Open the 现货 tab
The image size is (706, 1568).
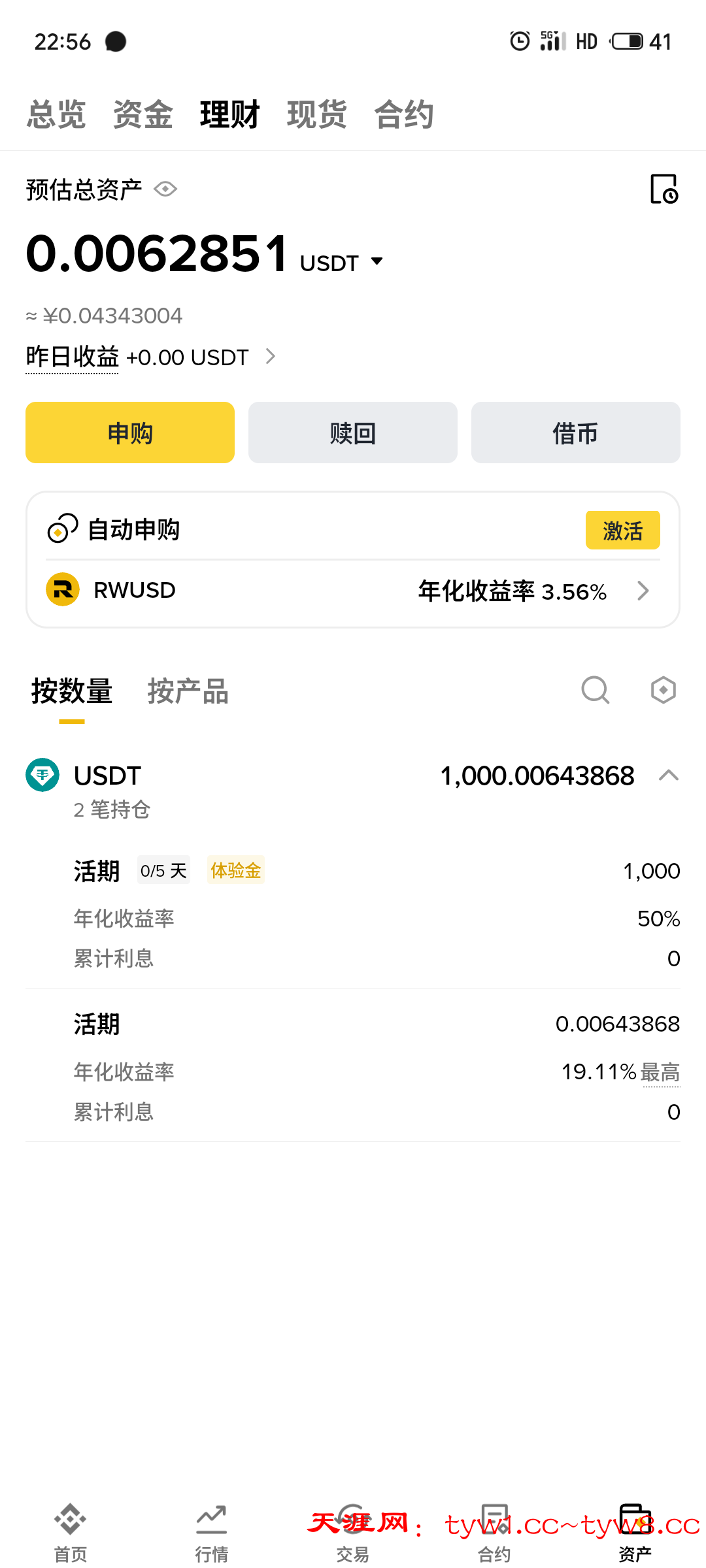point(316,115)
